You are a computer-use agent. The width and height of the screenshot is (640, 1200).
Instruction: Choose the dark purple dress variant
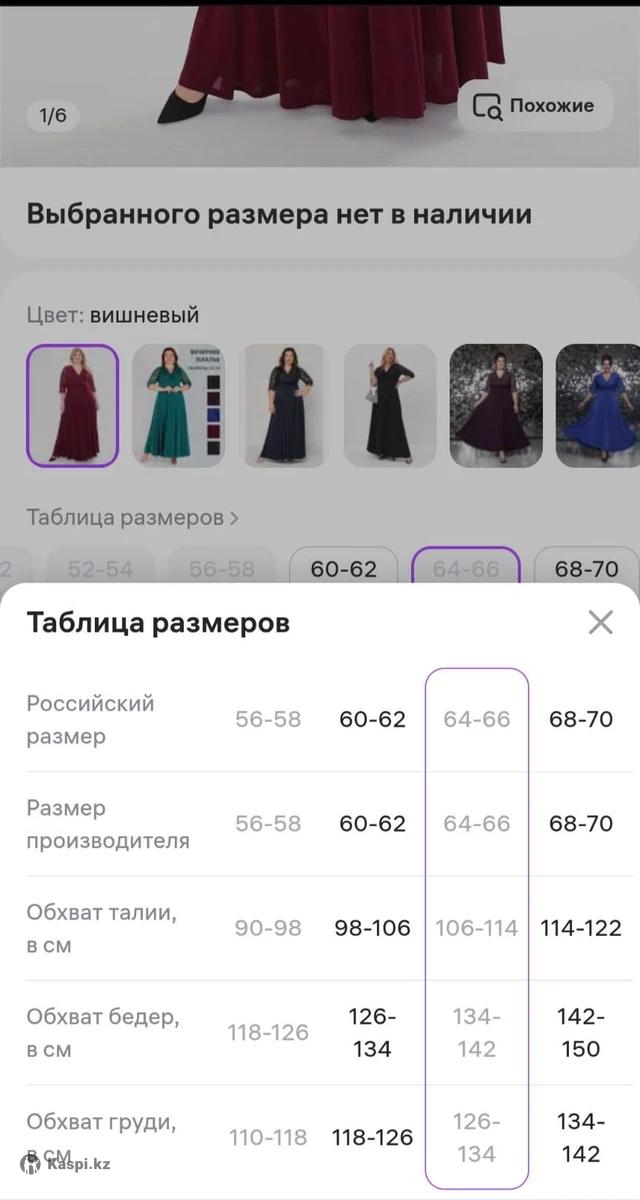tap(496, 405)
